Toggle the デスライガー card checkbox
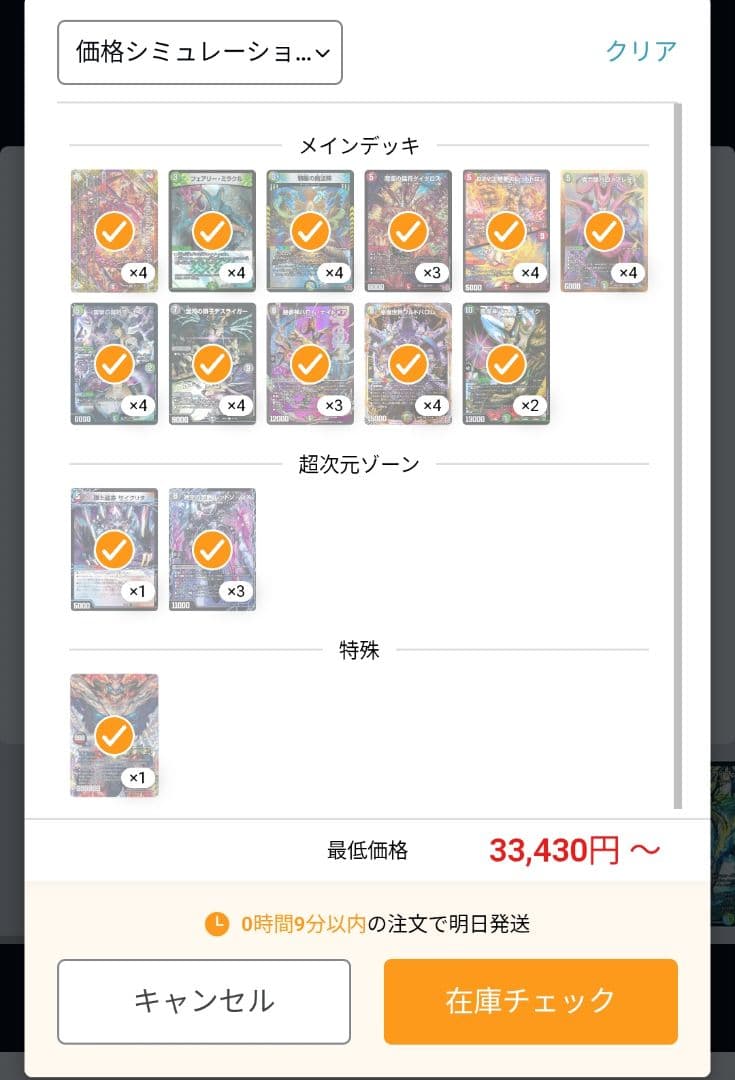Screen dimensions: 735x1080 point(212,364)
